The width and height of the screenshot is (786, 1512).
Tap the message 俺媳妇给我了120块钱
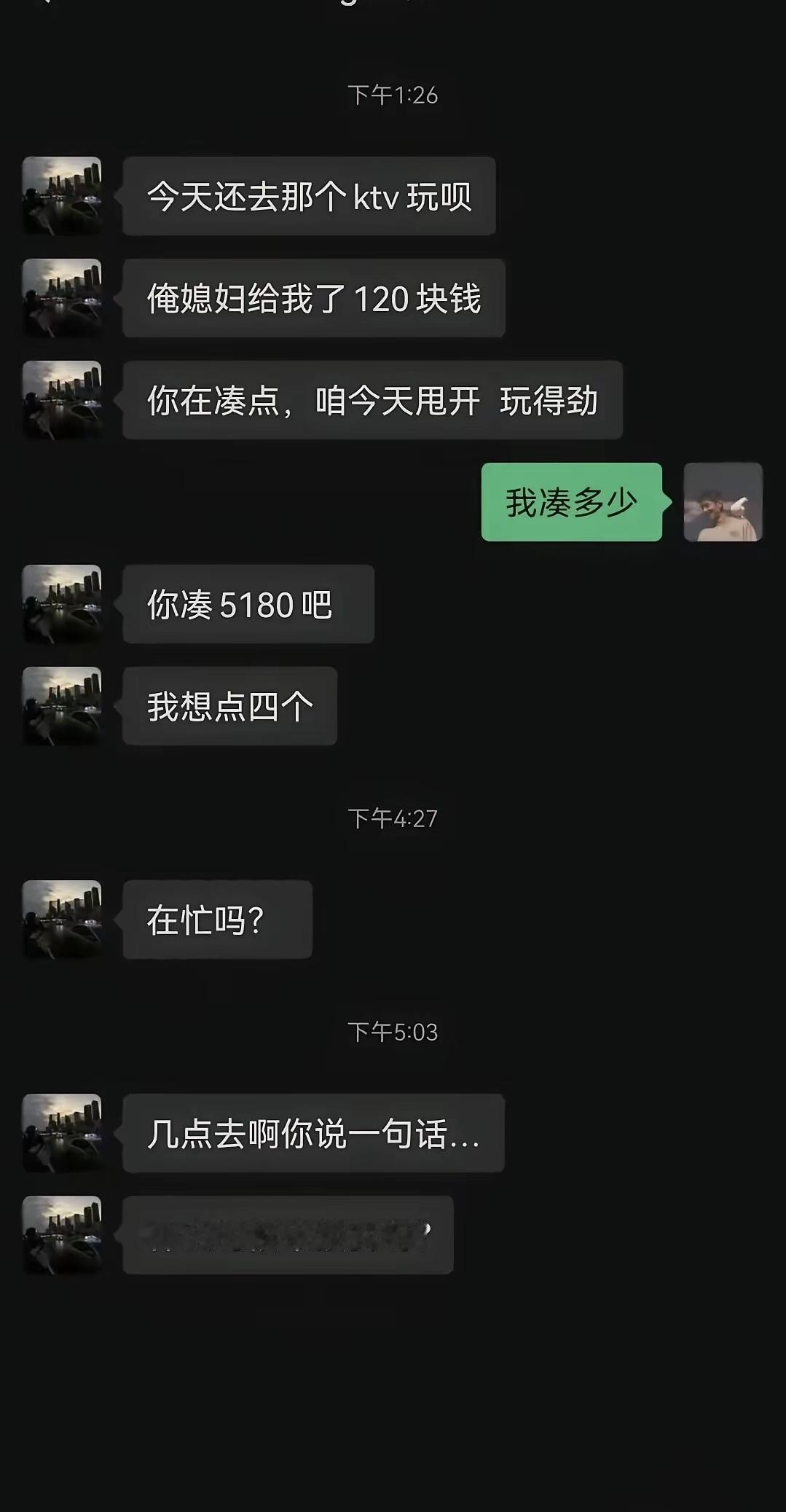coord(315,297)
